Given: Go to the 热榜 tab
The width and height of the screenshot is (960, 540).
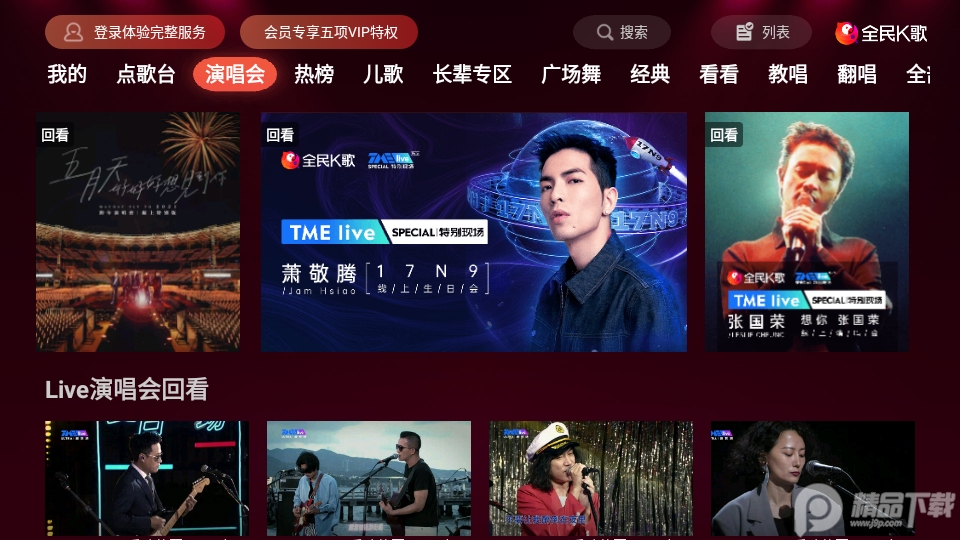Looking at the screenshot, I should (x=314, y=74).
